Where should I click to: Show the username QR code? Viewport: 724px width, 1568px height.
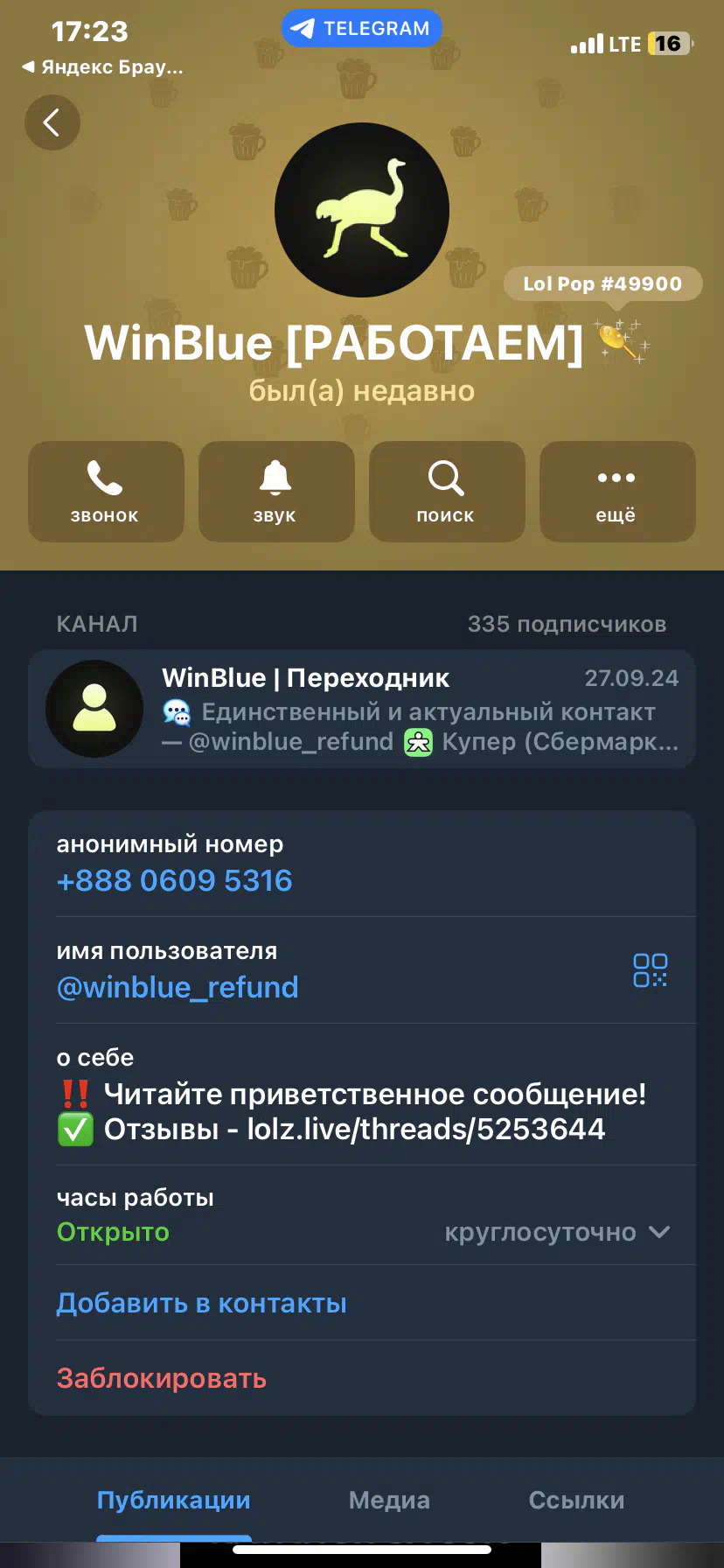tap(650, 970)
